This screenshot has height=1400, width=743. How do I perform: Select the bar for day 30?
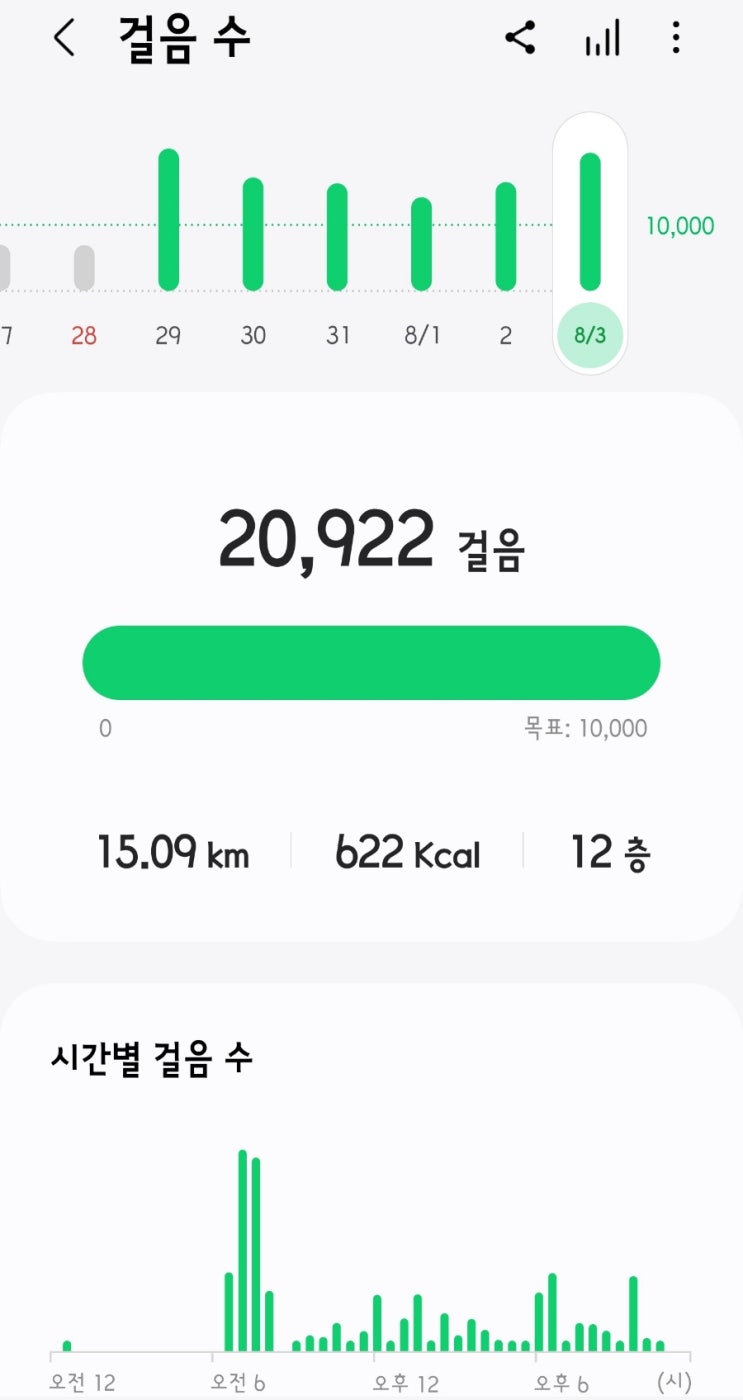tap(253, 234)
